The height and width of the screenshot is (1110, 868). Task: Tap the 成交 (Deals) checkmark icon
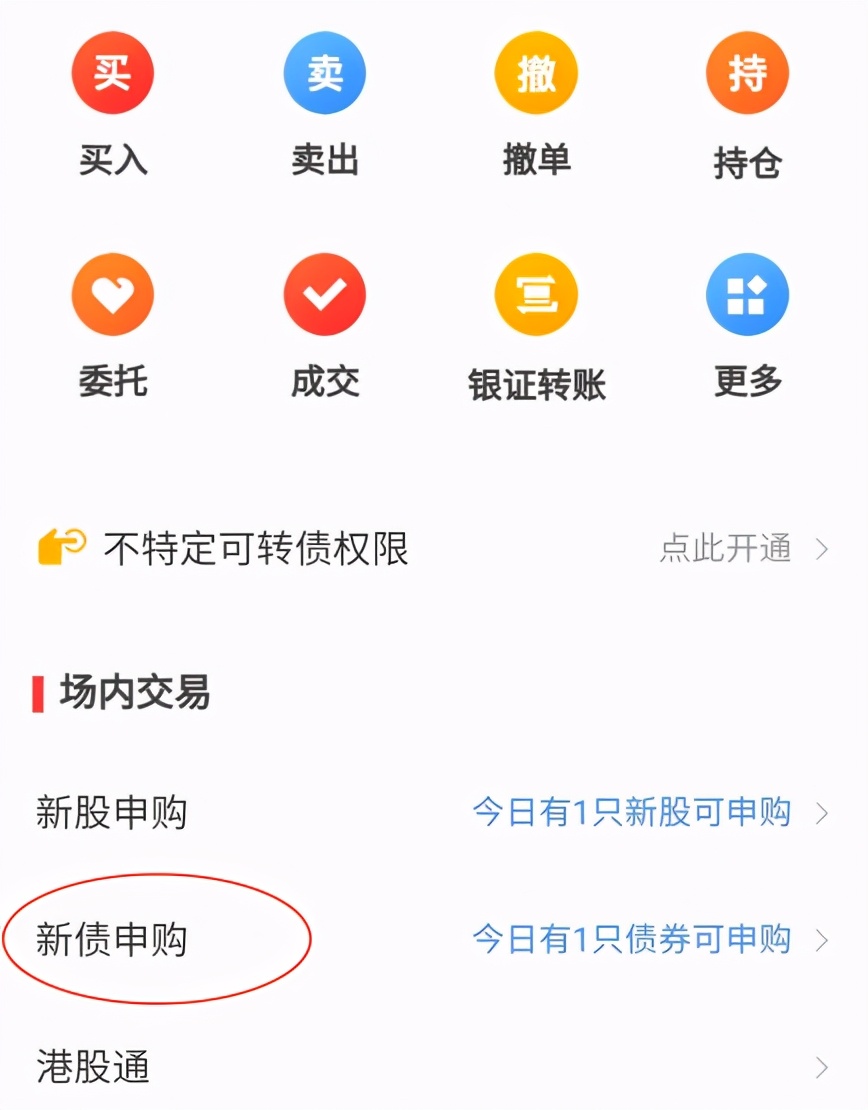324,293
